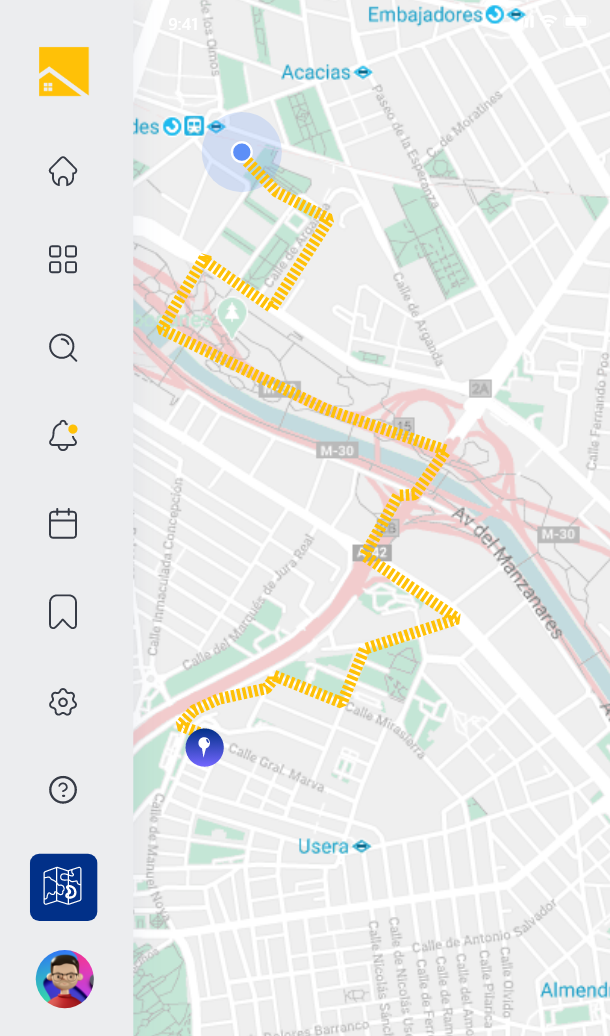The width and height of the screenshot is (610, 1036).
Task: Open saved bookmarks
Action: (x=63, y=611)
